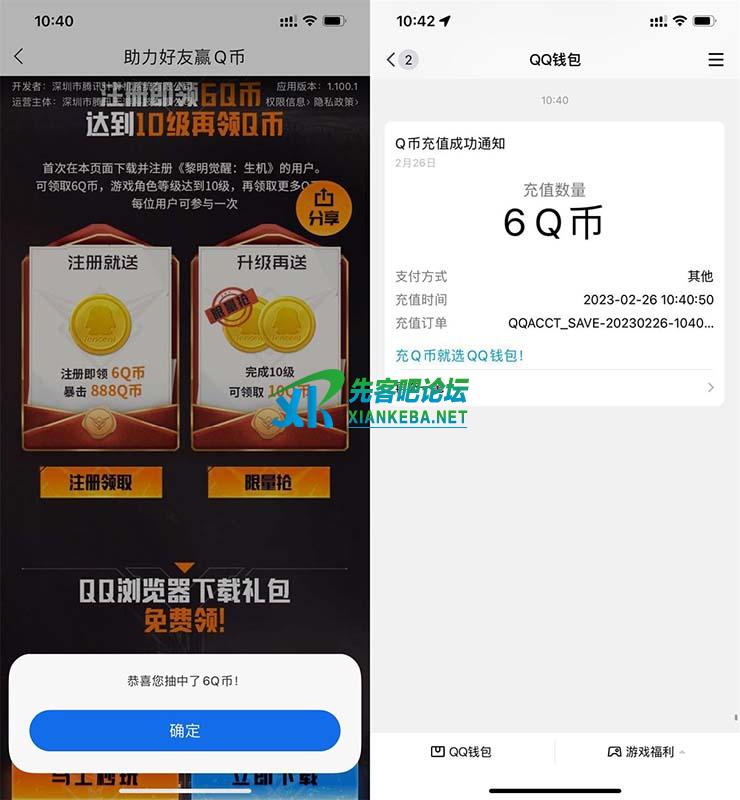The height and width of the screenshot is (800, 740).
Task: Tap the 限量抢 button
Action: [268, 482]
